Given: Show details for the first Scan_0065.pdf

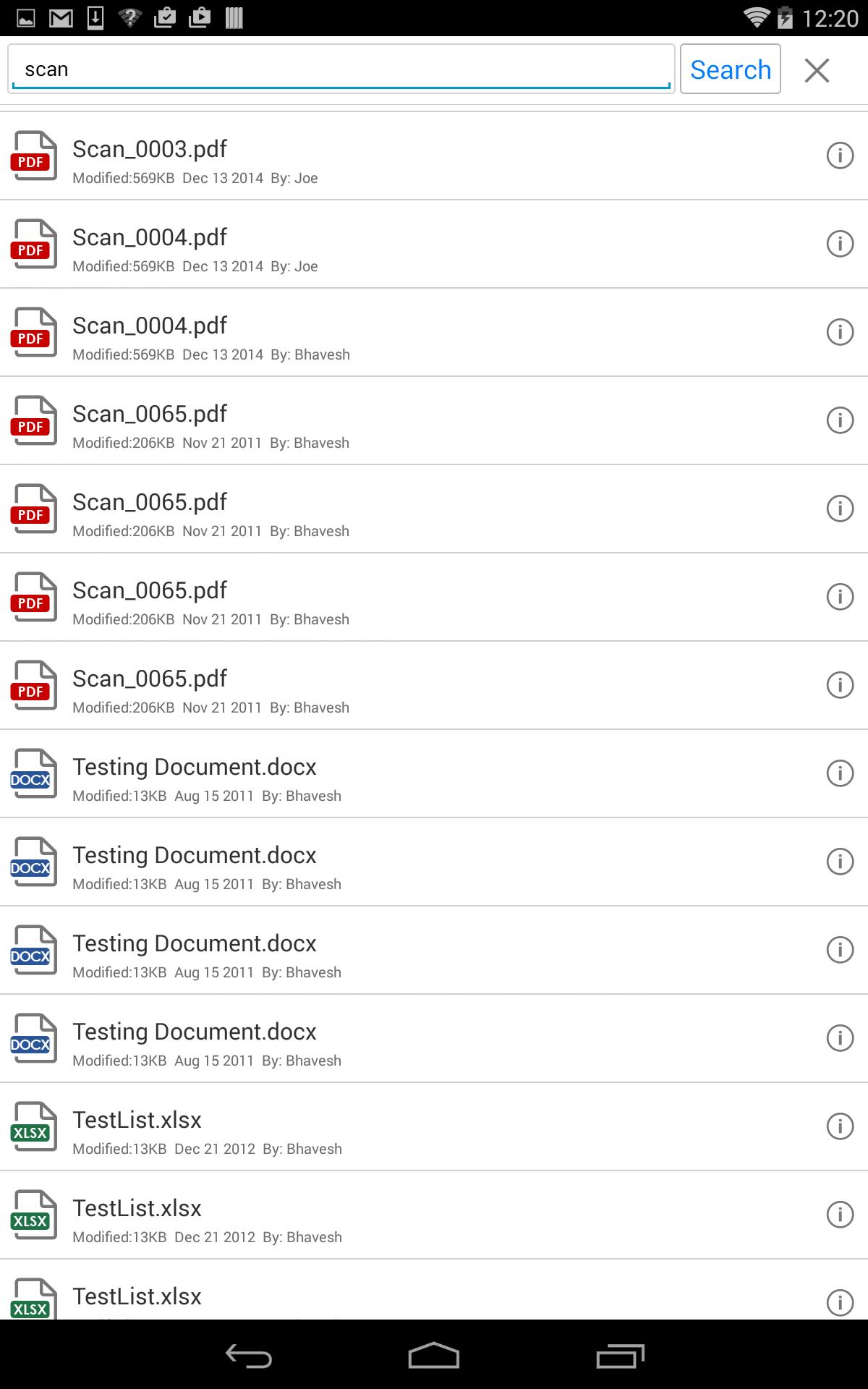Looking at the screenshot, I should coord(839,420).
